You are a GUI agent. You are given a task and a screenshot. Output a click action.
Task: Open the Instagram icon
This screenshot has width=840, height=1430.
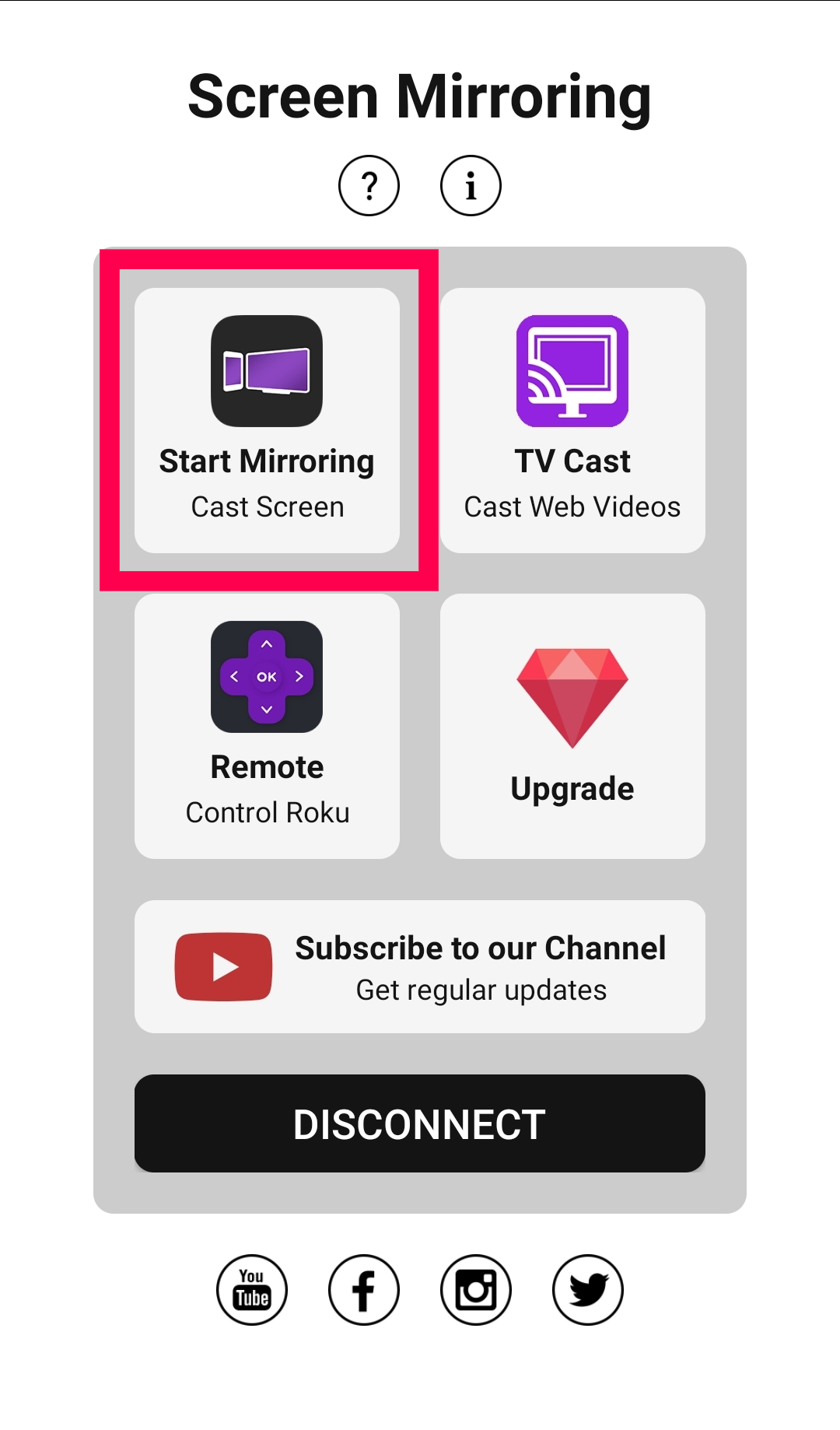tap(476, 1290)
